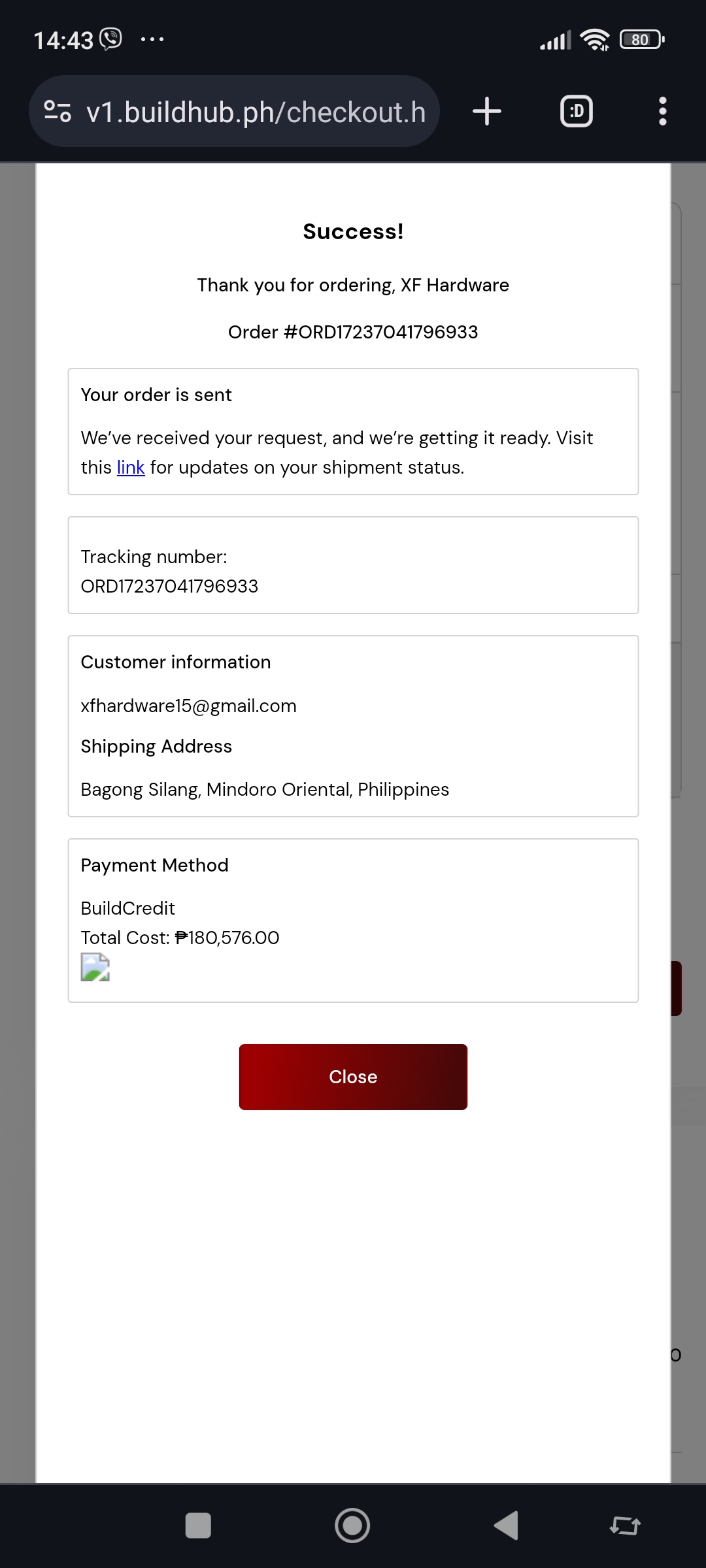Image resolution: width=706 pixels, height=1568 pixels.
Task: View site information icon
Action: (58, 111)
